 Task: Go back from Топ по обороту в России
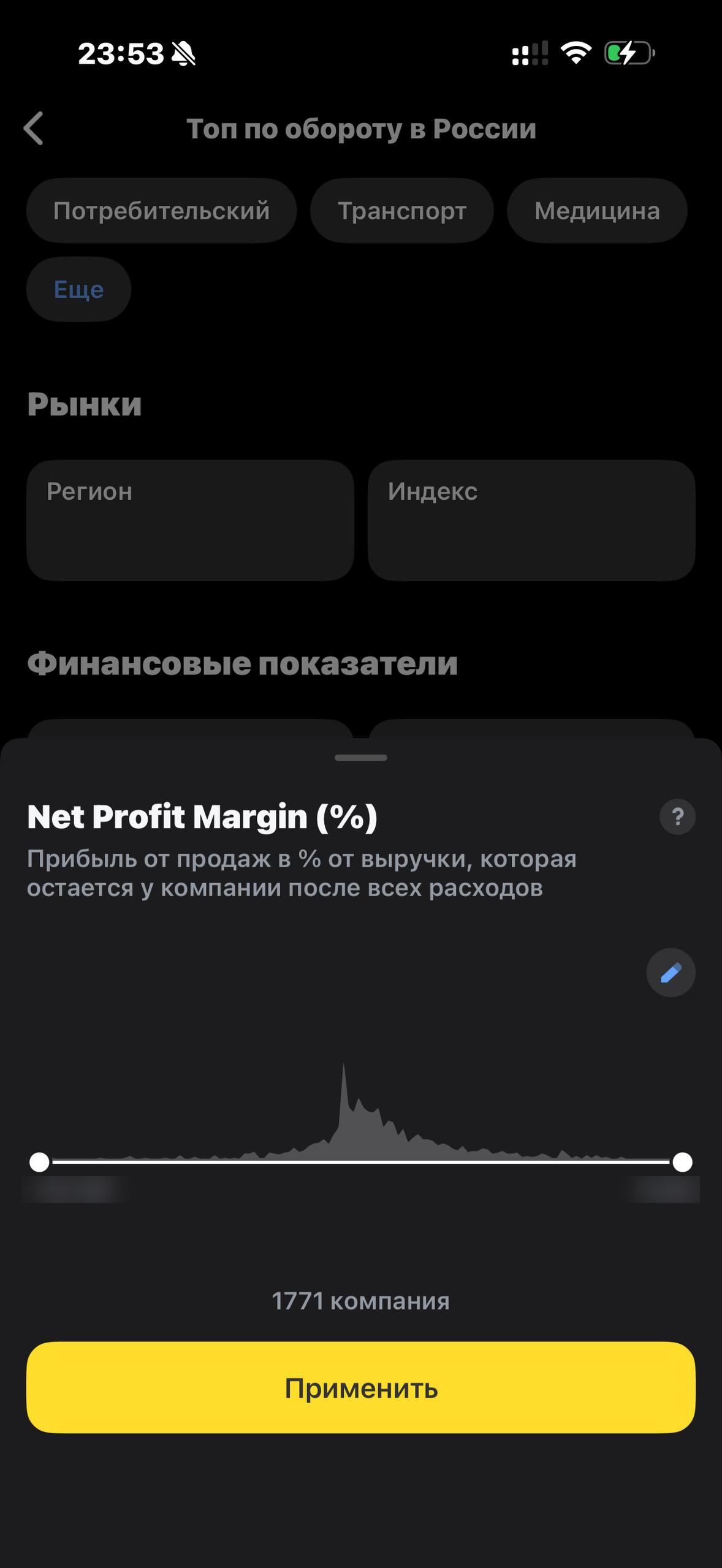pyautogui.click(x=34, y=129)
